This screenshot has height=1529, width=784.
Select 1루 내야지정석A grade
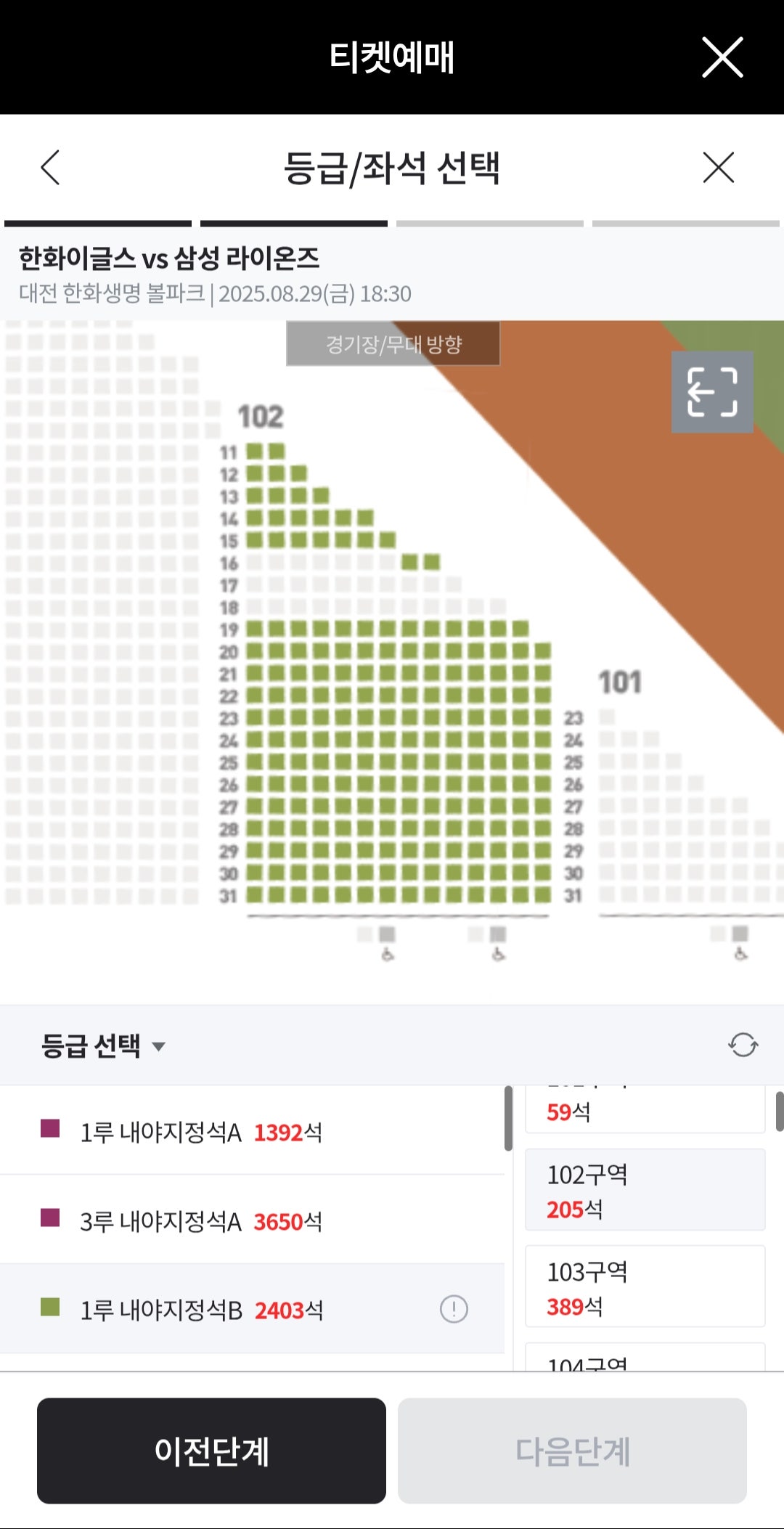200,1132
